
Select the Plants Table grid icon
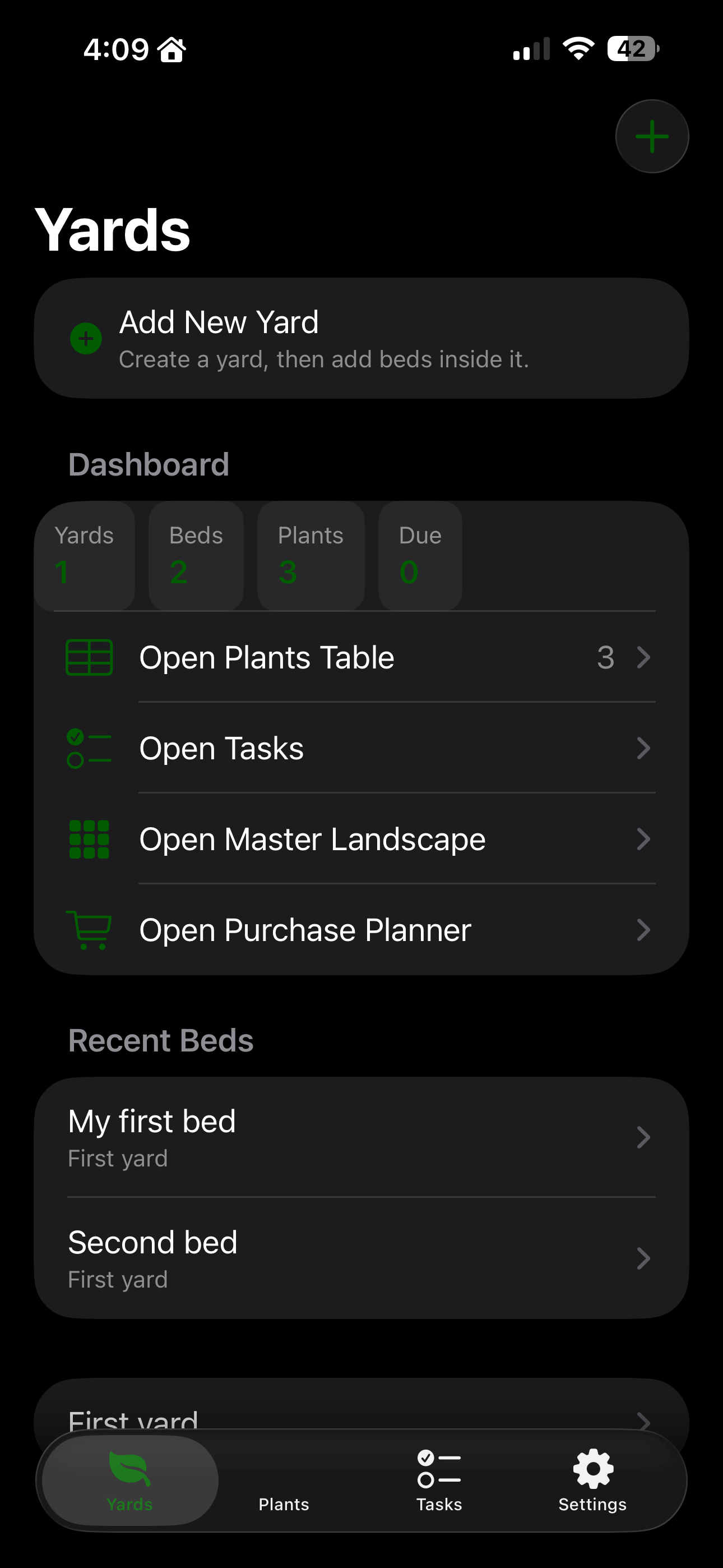tap(89, 657)
